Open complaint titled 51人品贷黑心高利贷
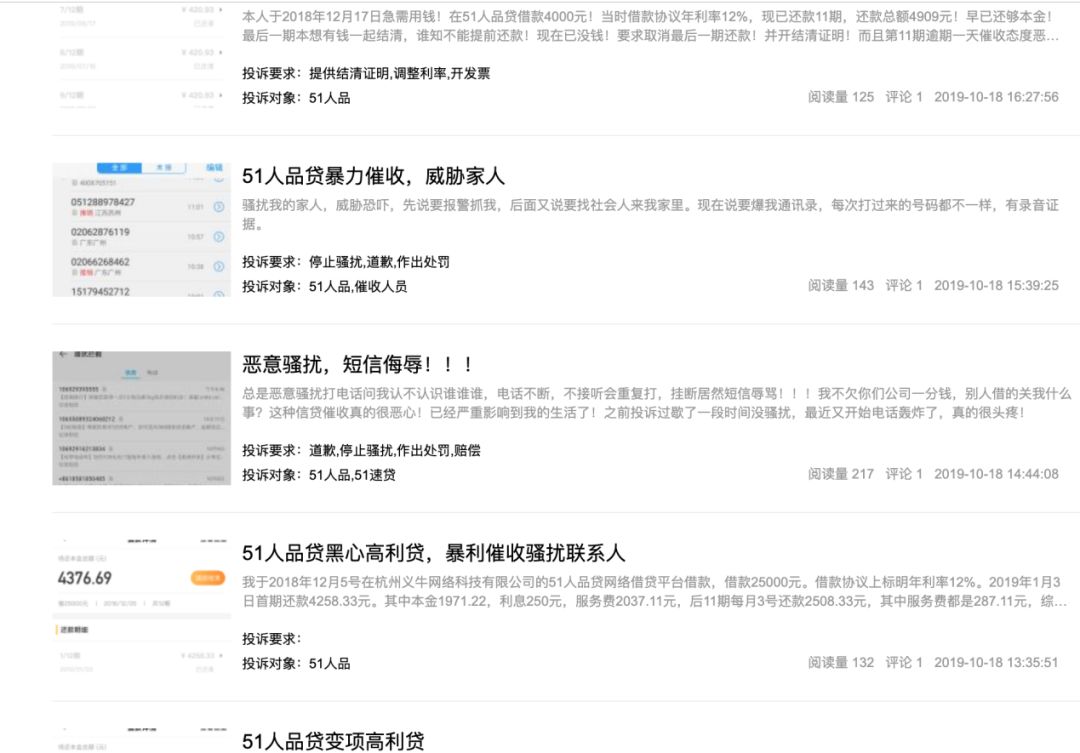The width and height of the screenshot is (1080, 753). [x=433, y=552]
